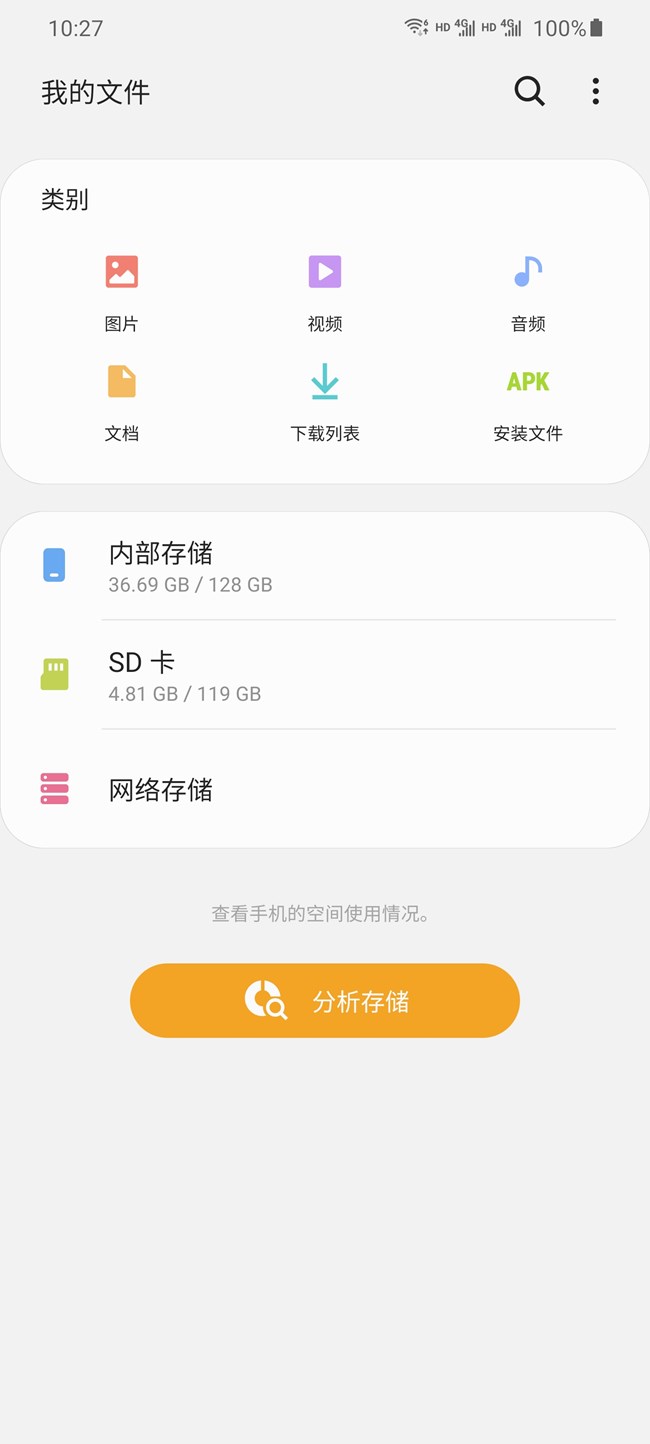Browse the SD 卡 storage
Screen dimensions: 650x1444
click(x=325, y=675)
